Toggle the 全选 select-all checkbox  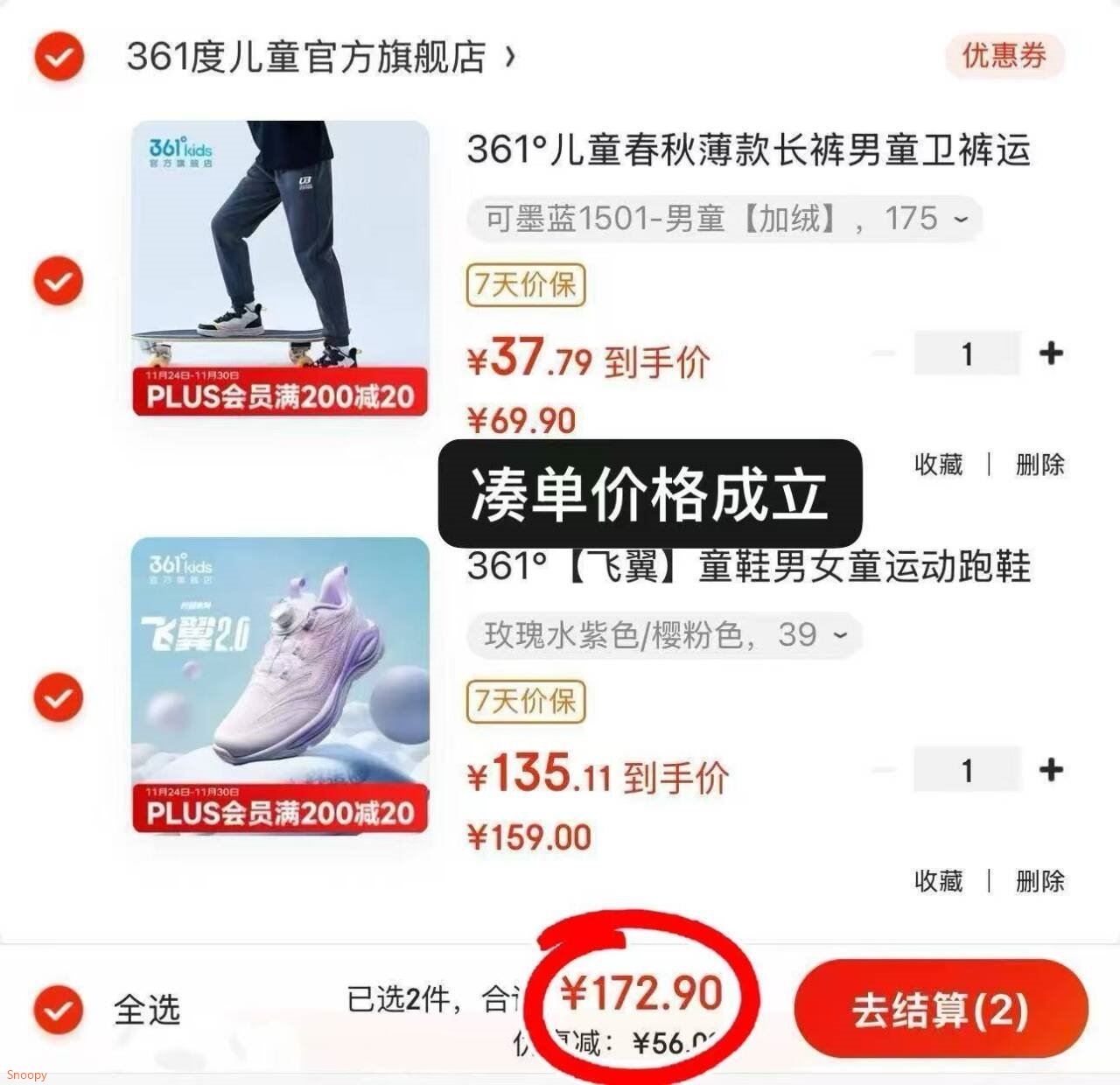pos(59,1010)
